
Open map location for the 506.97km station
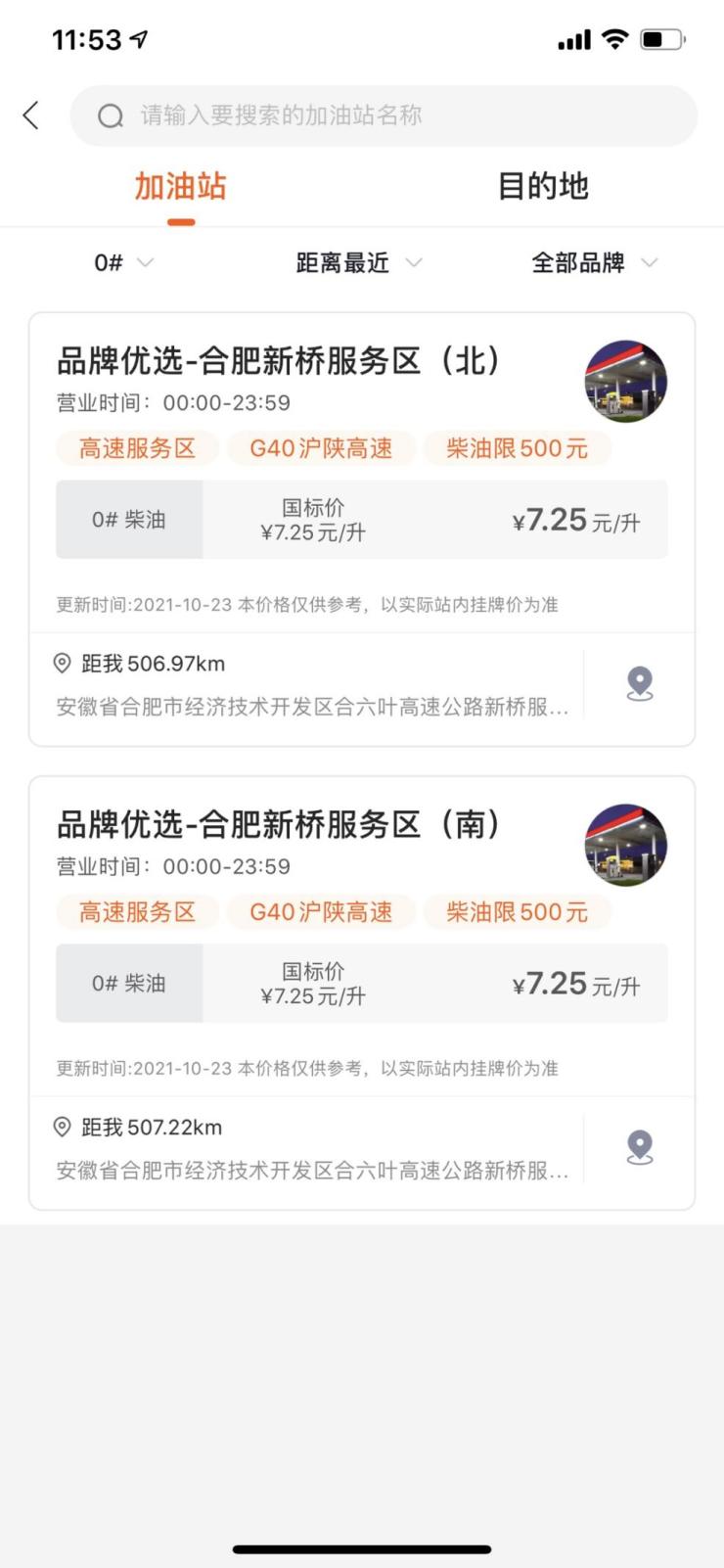tap(640, 683)
